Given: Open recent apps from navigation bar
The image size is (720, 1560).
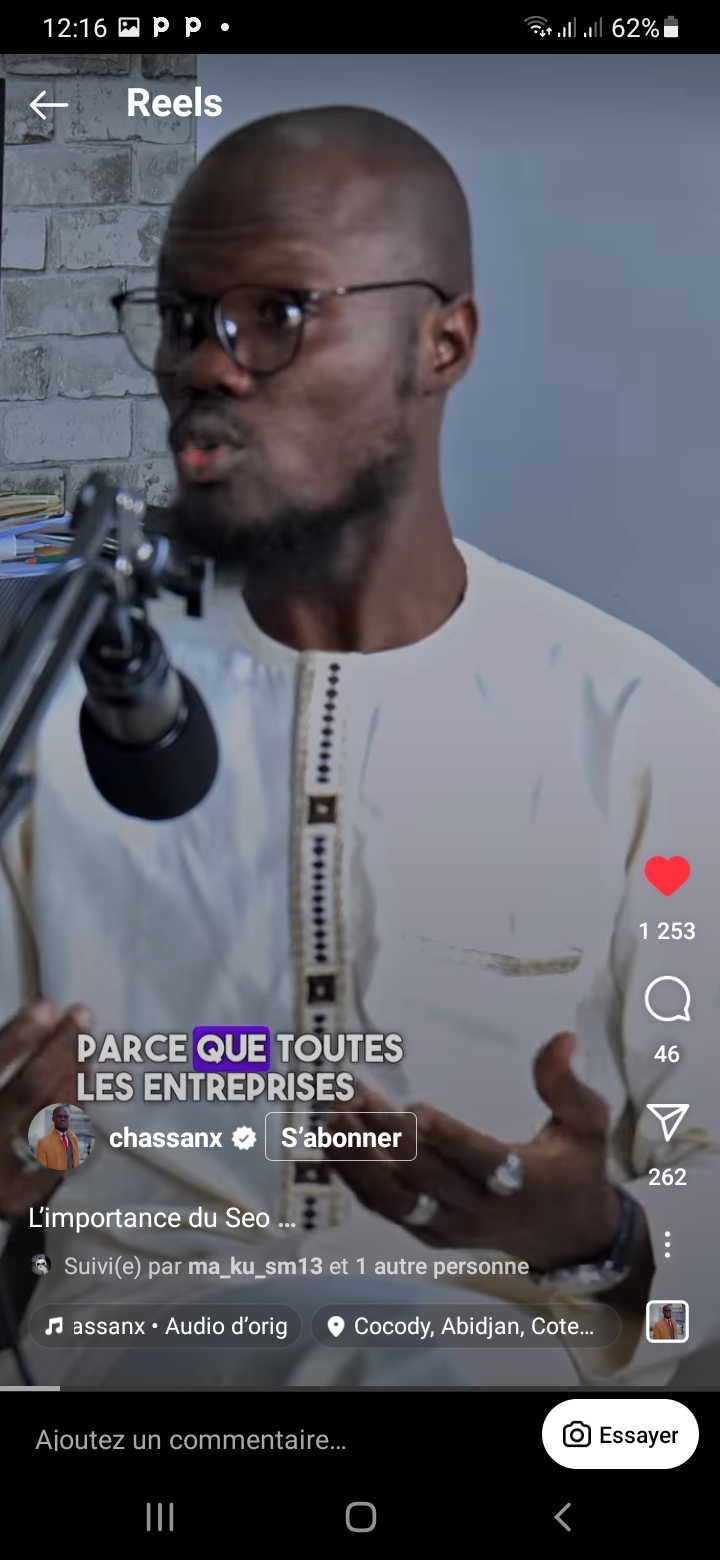Looking at the screenshot, I should tap(160, 1517).
